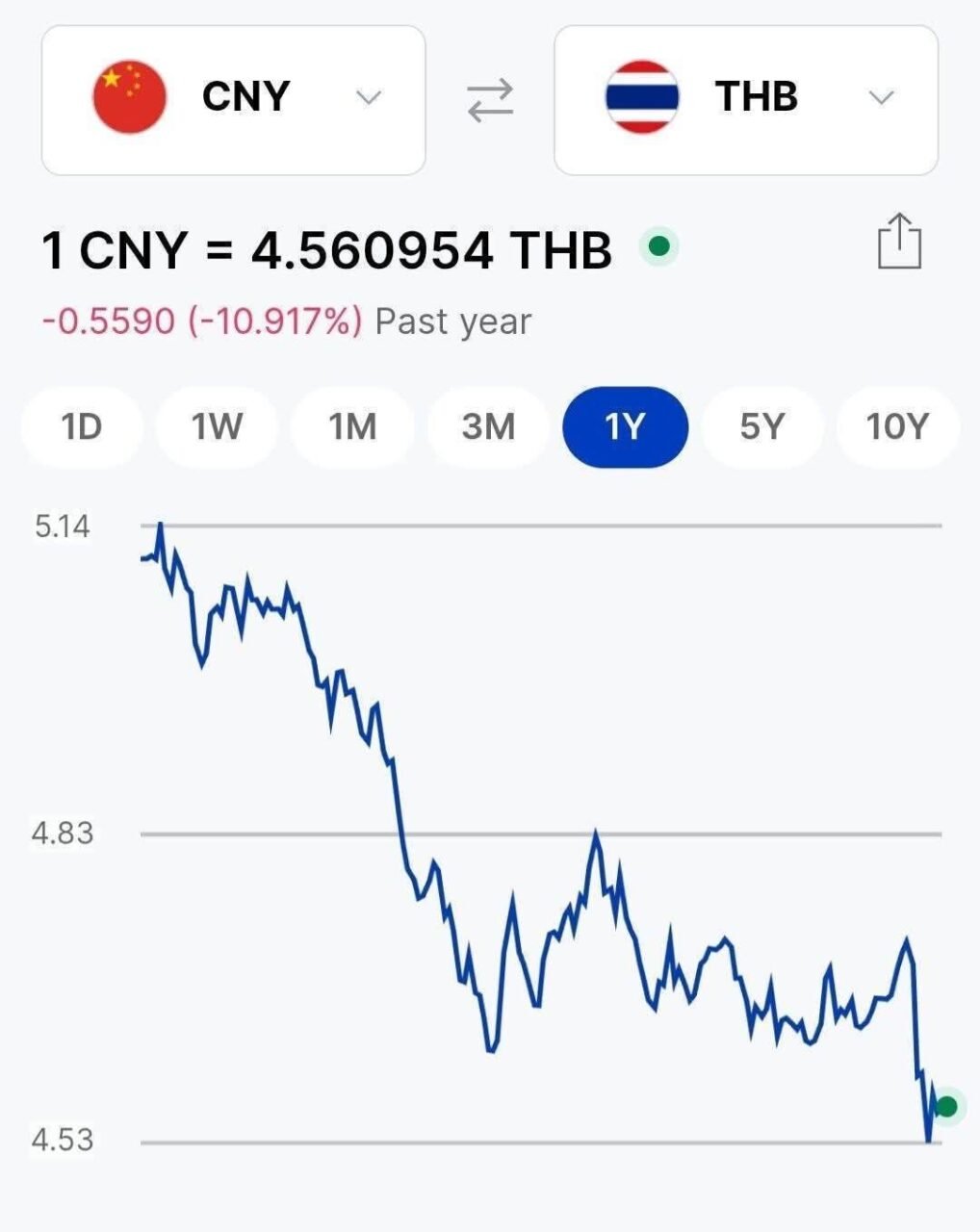Open the THB target currency dropdown

[745, 100]
